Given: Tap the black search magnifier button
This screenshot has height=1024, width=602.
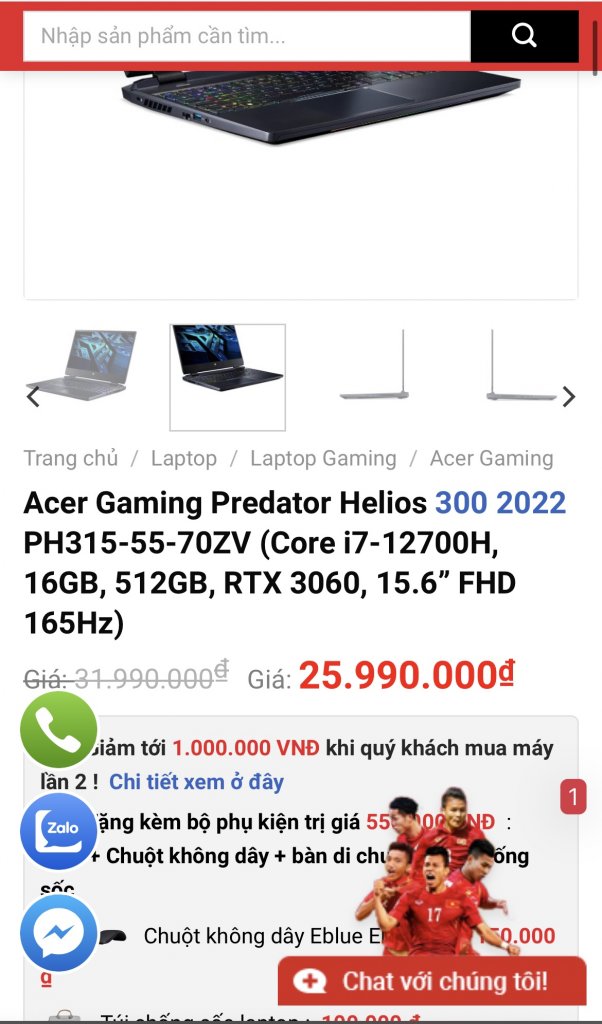Looking at the screenshot, I should click(x=524, y=36).
